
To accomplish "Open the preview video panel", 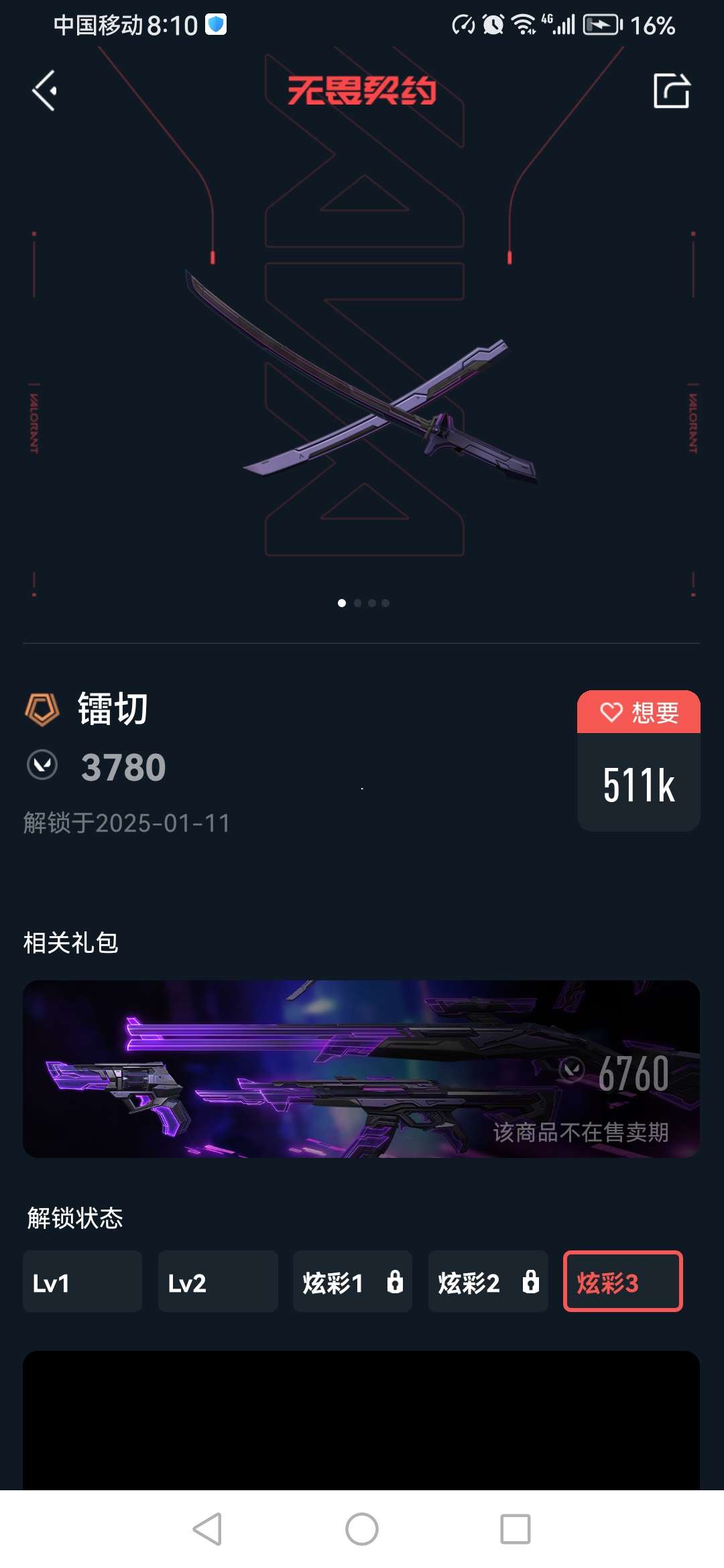I will (361, 1421).
